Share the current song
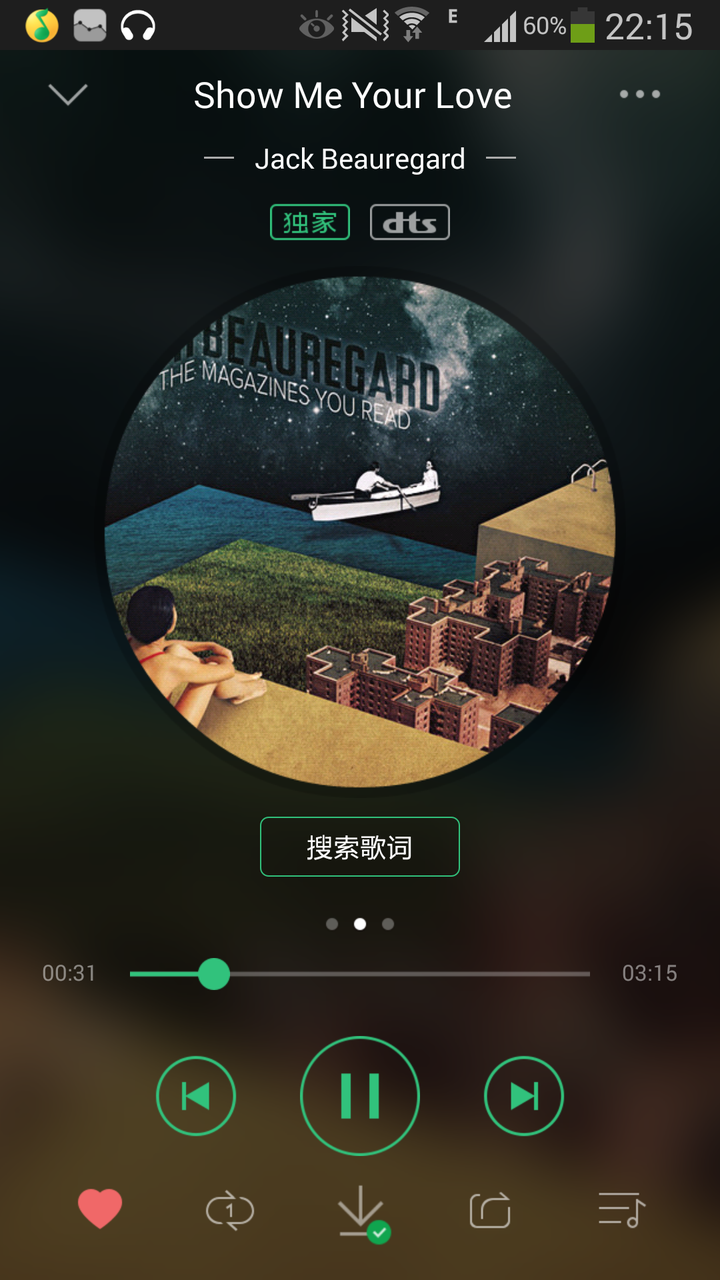The width and height of the screenshot is (720, 1280). (489, 1209)
